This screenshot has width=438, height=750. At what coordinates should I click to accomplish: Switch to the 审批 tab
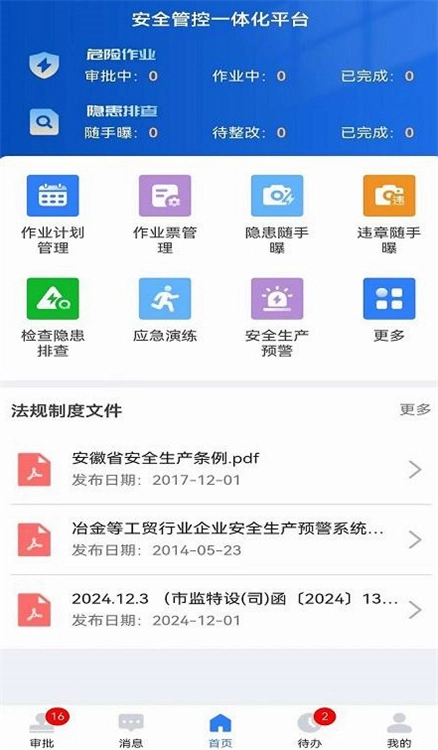(43, 730)
